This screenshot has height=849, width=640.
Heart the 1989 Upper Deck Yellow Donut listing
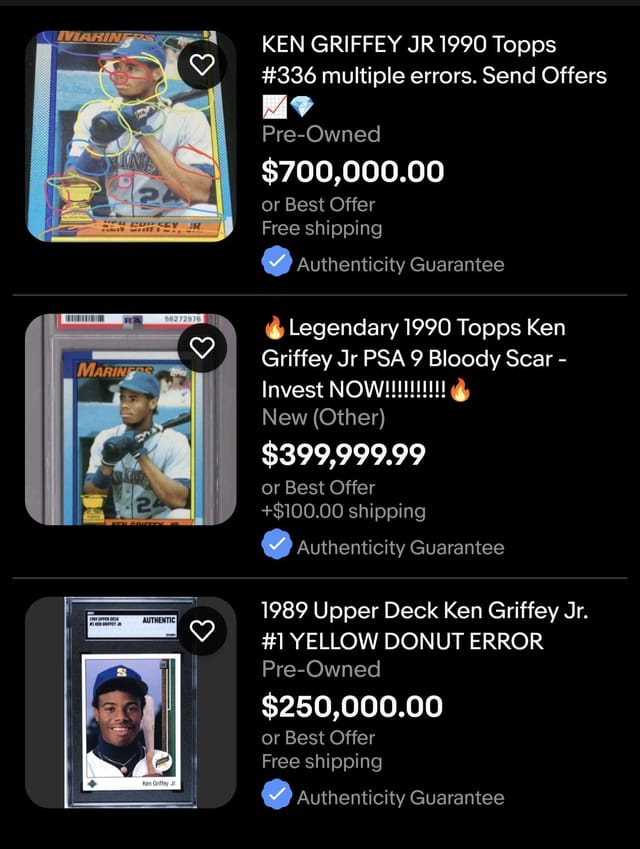(203, 631)
